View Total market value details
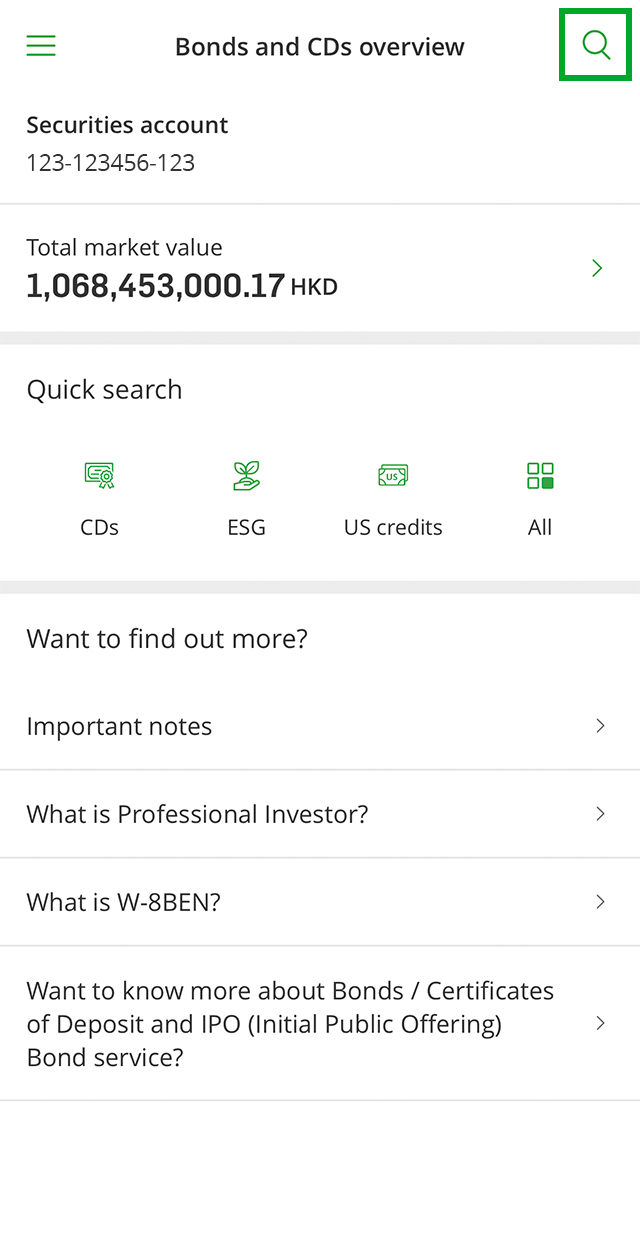This screenshot has width=640, height=1250. 320,268
